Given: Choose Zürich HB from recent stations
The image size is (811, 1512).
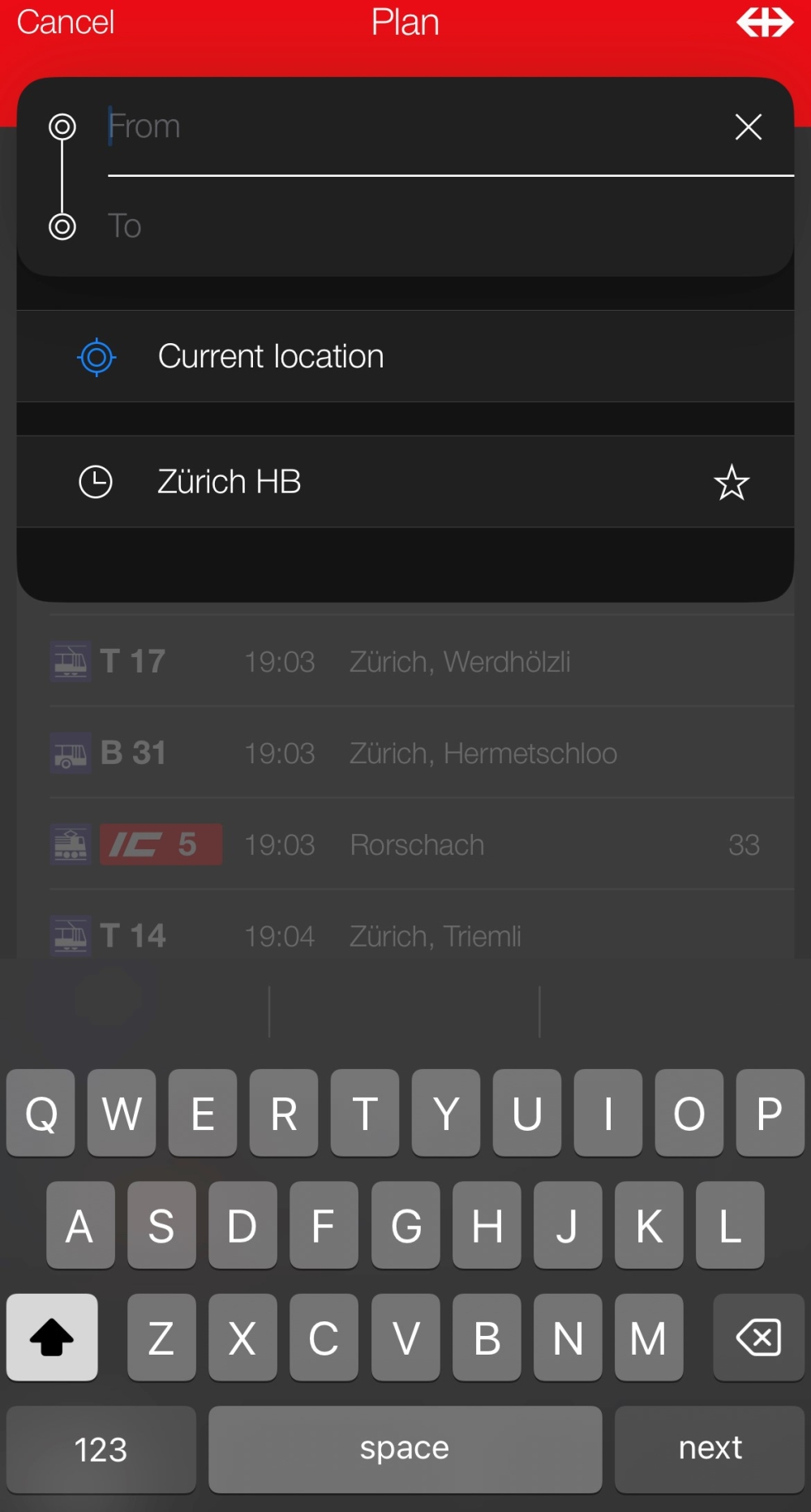Looking at the screenshot, I should coord(230,483).
